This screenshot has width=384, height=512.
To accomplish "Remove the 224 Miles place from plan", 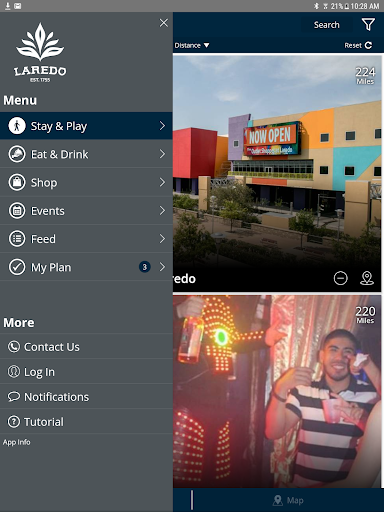I will click(x=341, y=278).
